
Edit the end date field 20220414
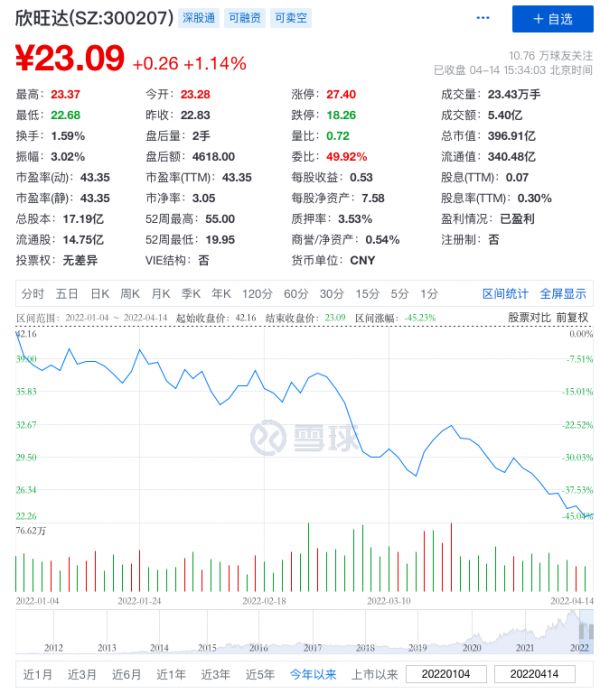[x=530, y=675]
